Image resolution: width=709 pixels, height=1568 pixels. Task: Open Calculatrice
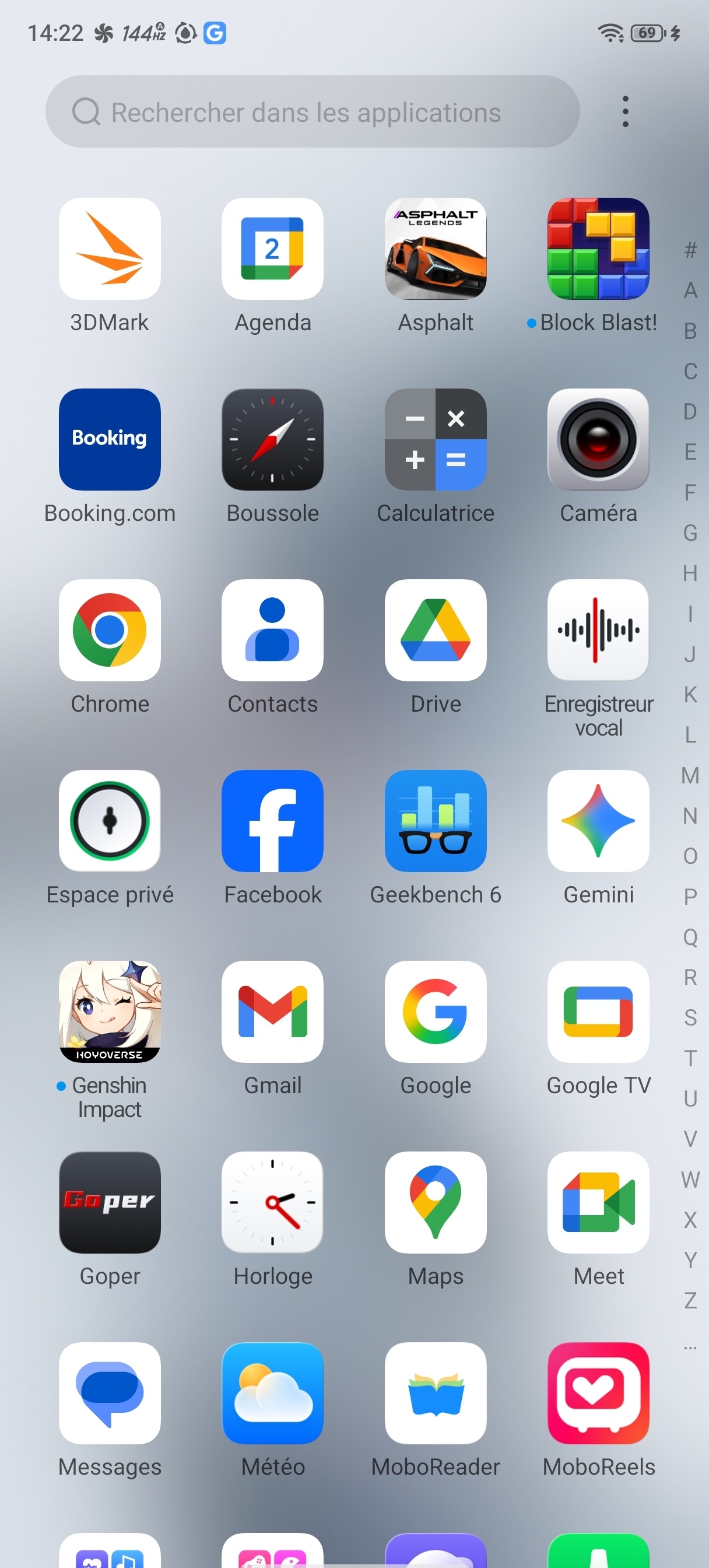(x=435, y=439)
